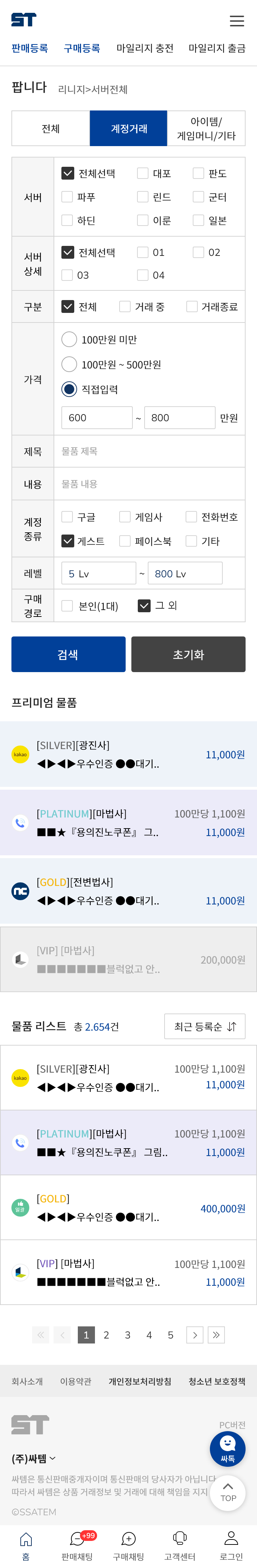
Task: Jump back up with TOP button
Action: point(228,1492)
